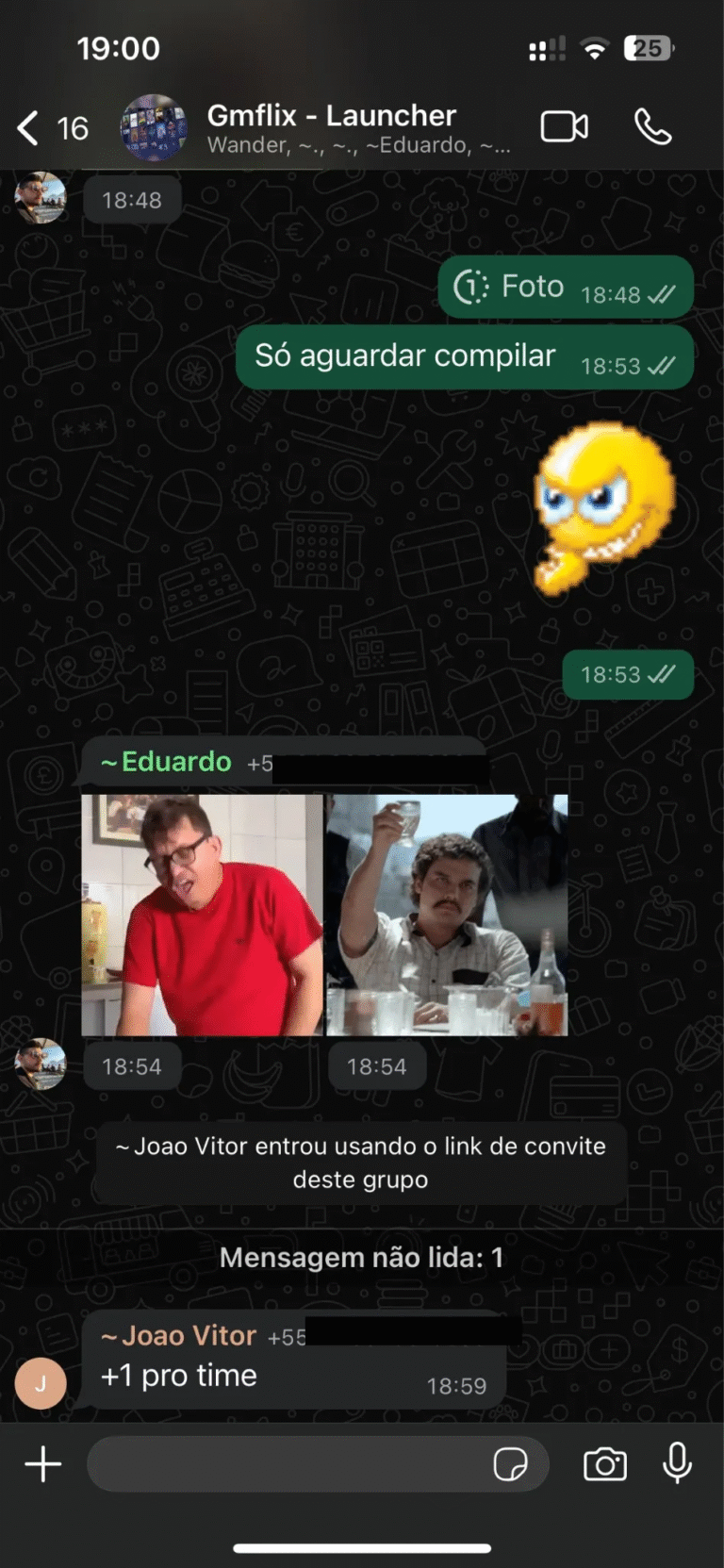Start a voice call with the group
Viewport: 724px width, 1568px height.
click(652, 126)
